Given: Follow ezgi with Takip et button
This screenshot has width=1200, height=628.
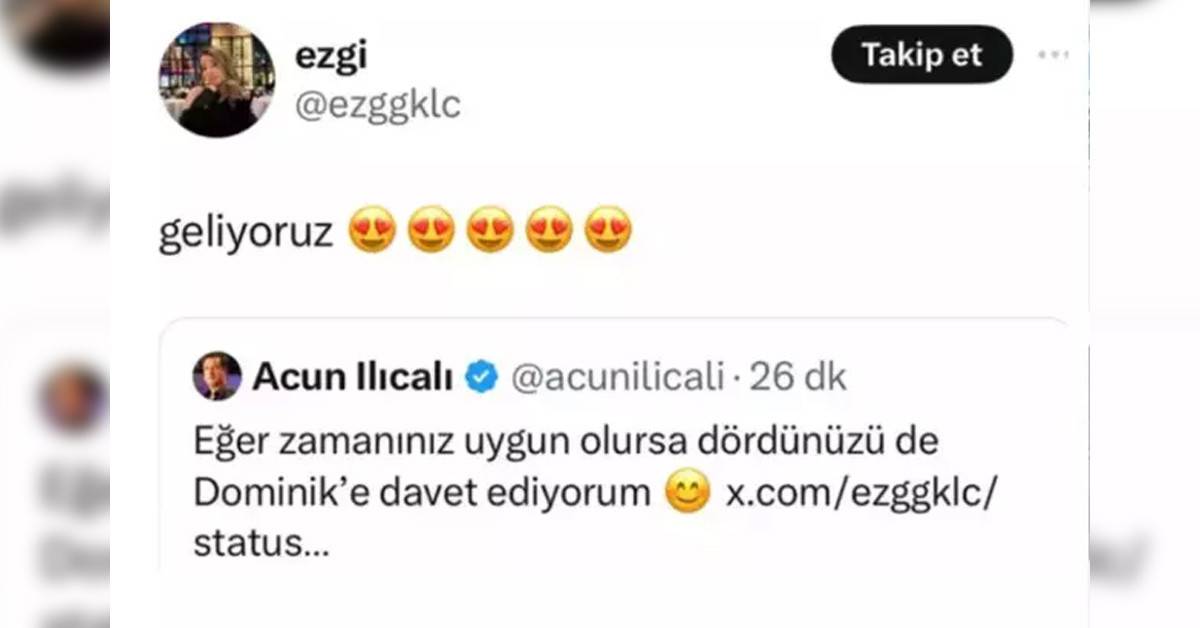Looking at the screenshot, I should tap(921, 54).
